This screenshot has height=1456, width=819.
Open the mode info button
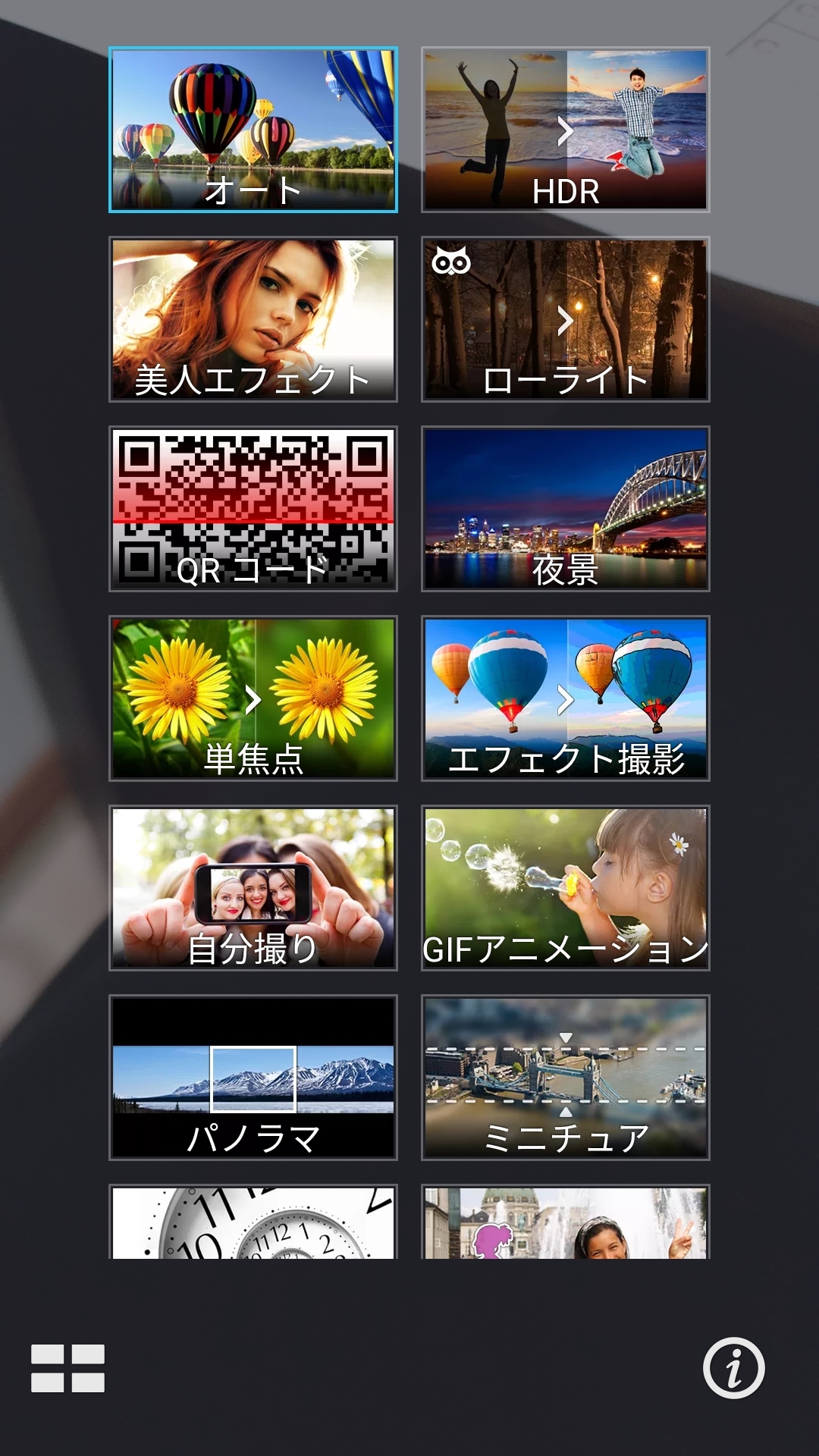[x=733, y=1369]
